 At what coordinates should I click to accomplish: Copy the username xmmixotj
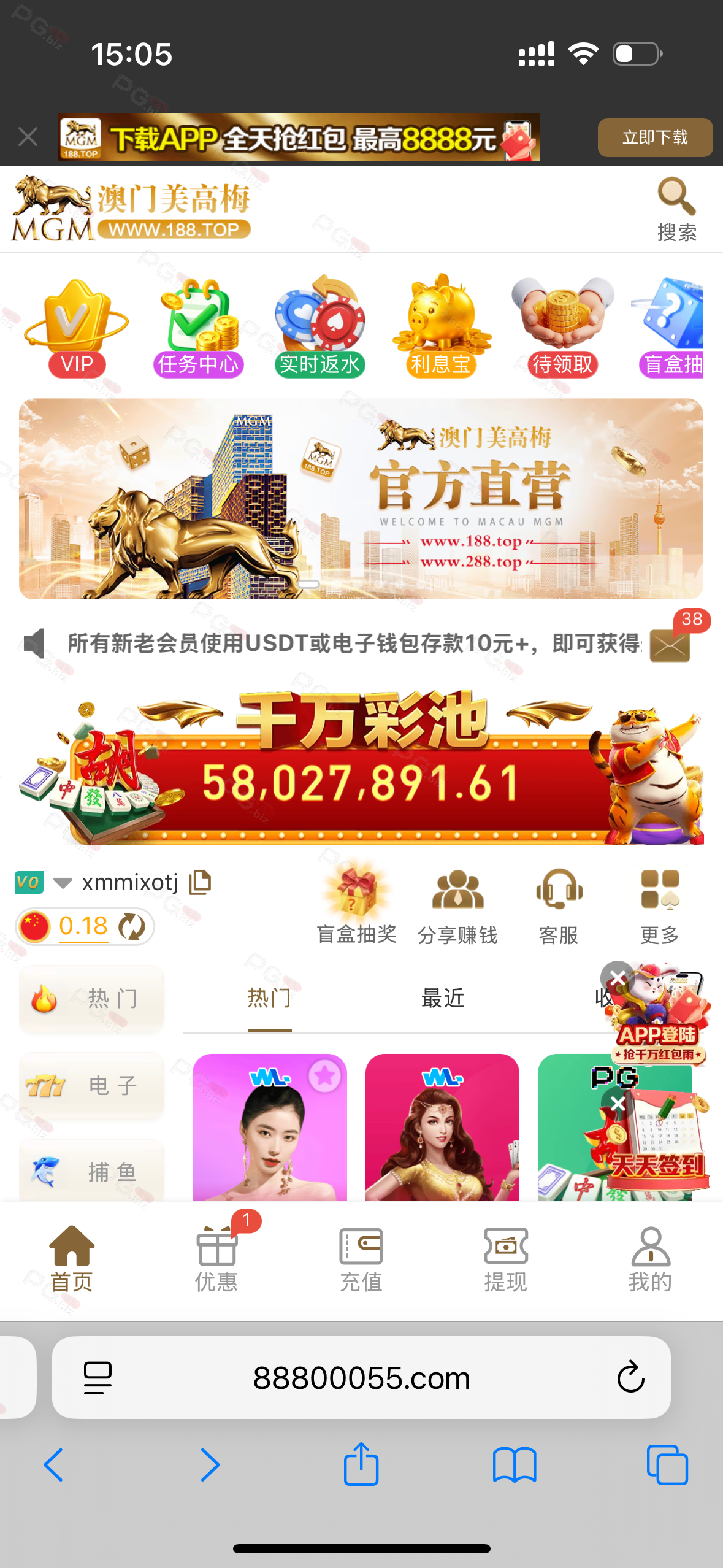point(201,882)
